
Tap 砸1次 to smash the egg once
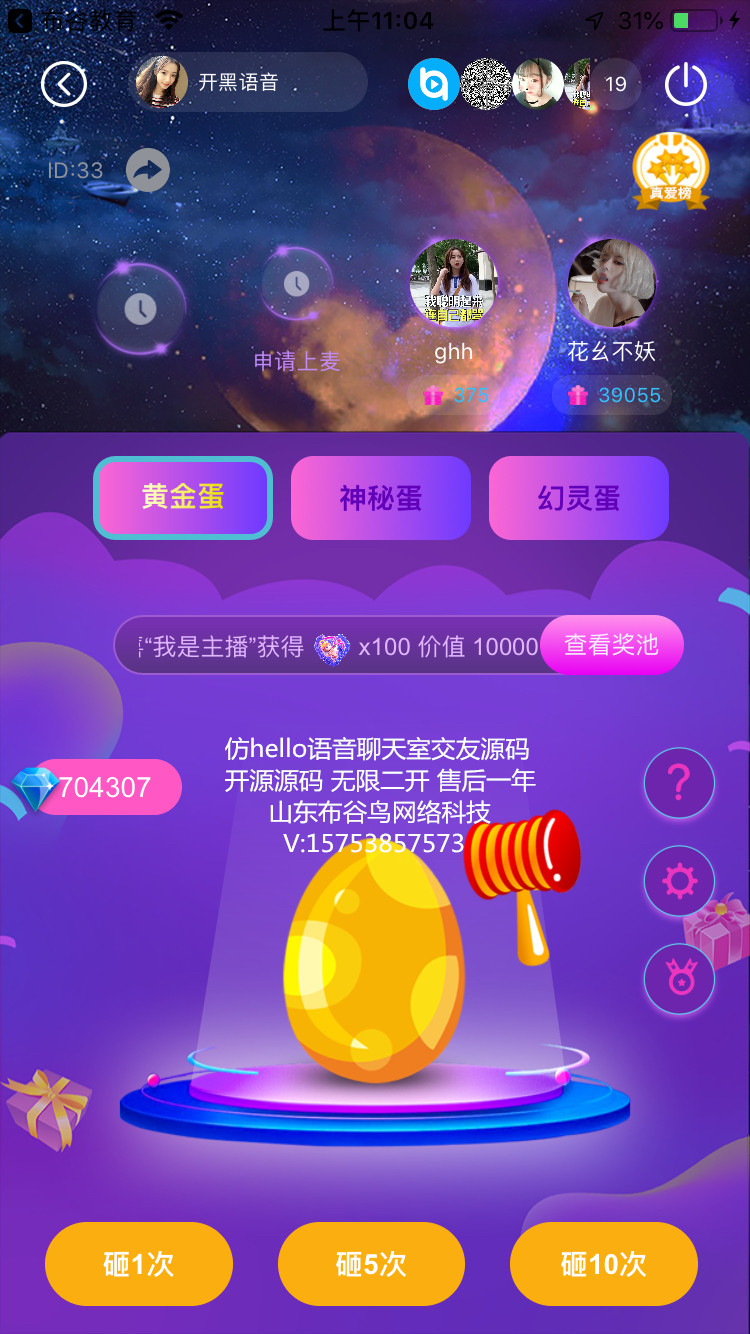(x=139, y=1264)
